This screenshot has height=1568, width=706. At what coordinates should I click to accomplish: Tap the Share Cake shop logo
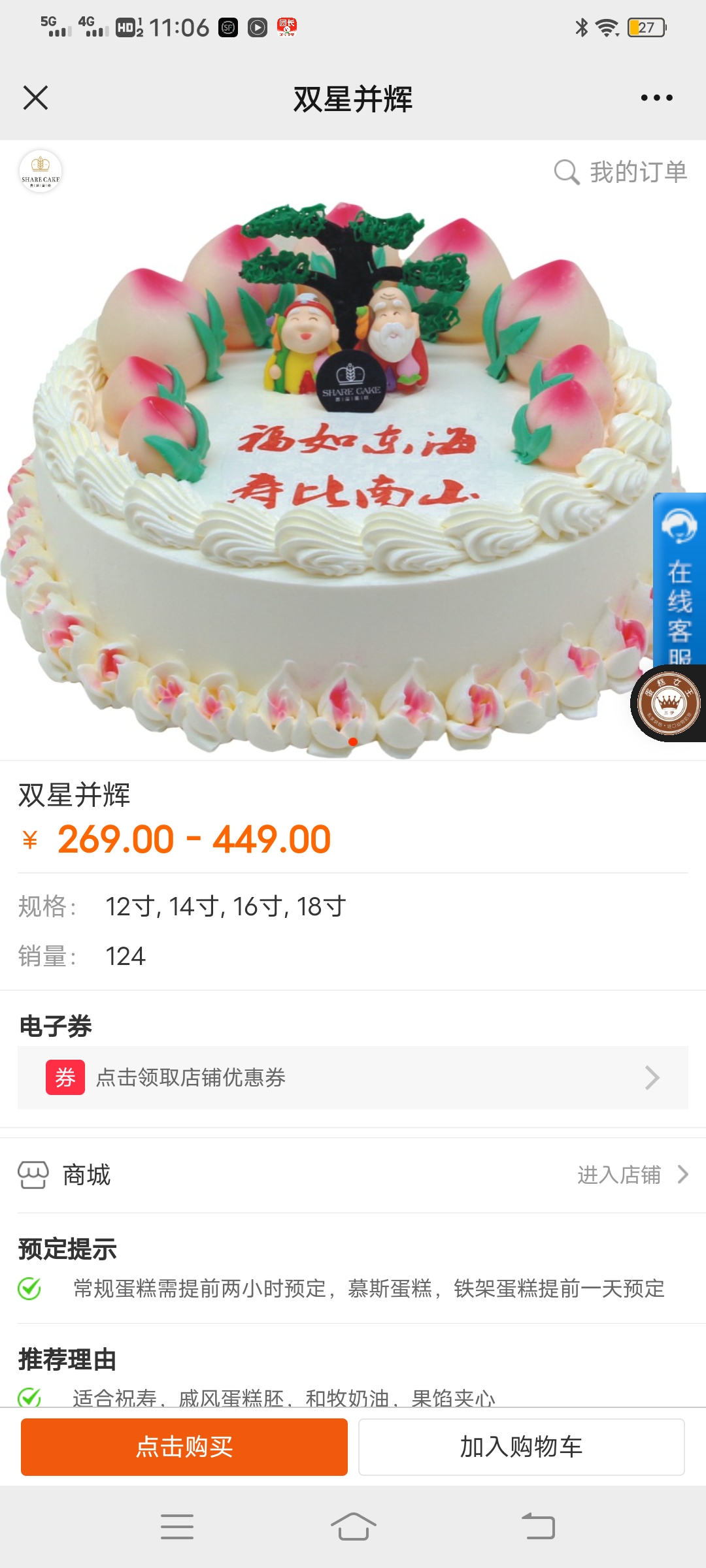41,171
